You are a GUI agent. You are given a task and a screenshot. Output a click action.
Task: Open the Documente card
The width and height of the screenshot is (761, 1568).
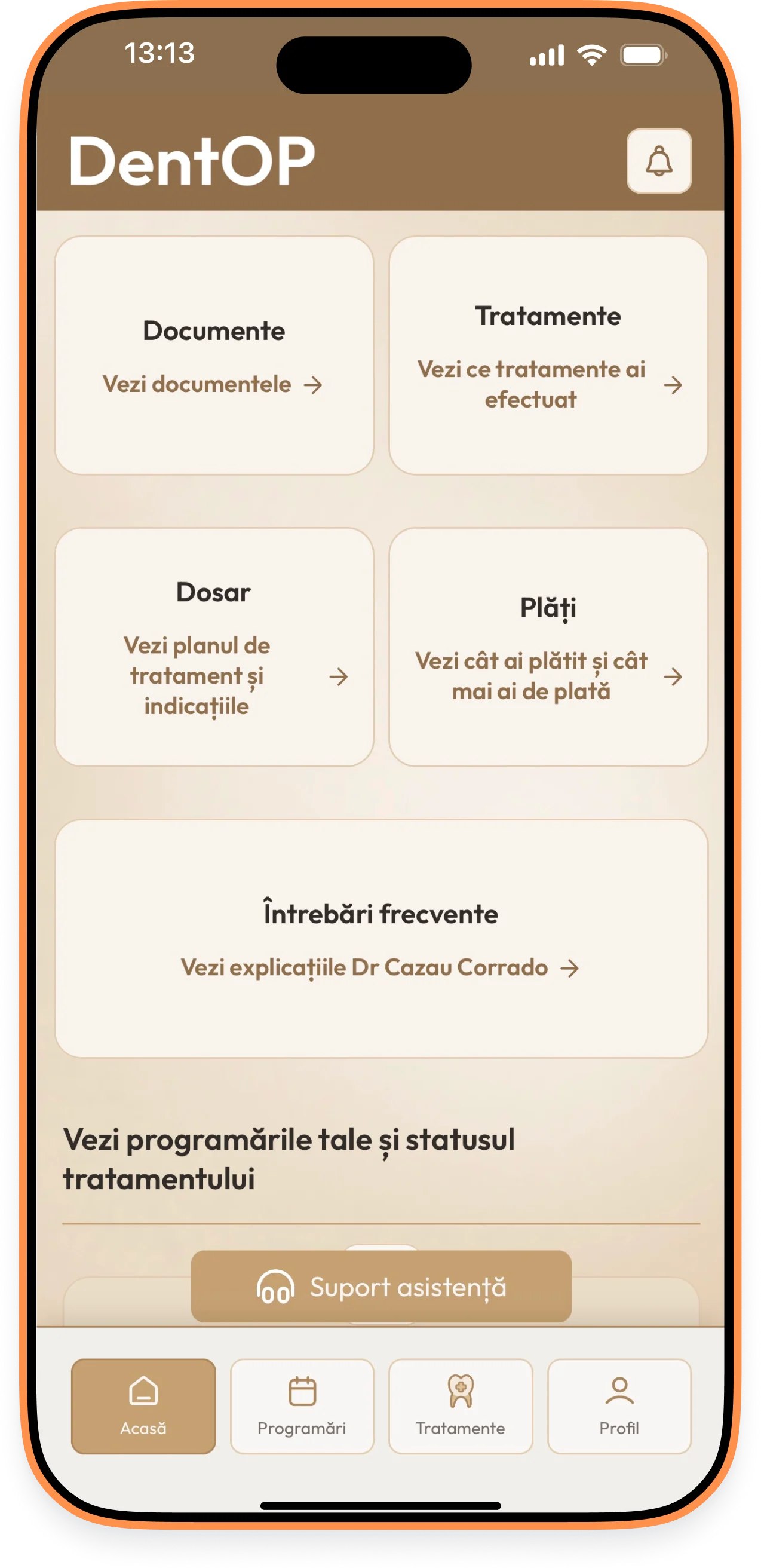[x=213, y=356]
